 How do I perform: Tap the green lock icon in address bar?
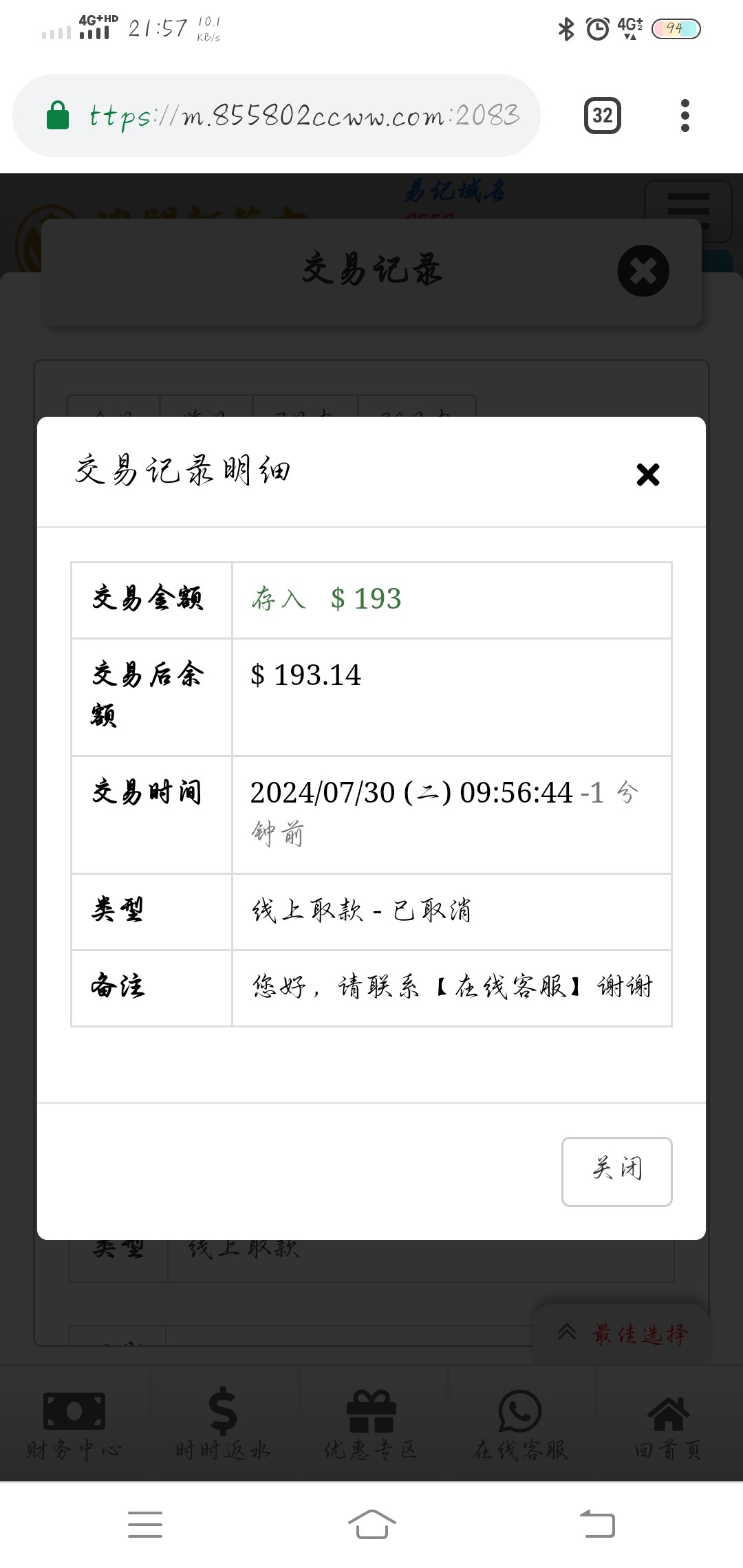(58, 113)
